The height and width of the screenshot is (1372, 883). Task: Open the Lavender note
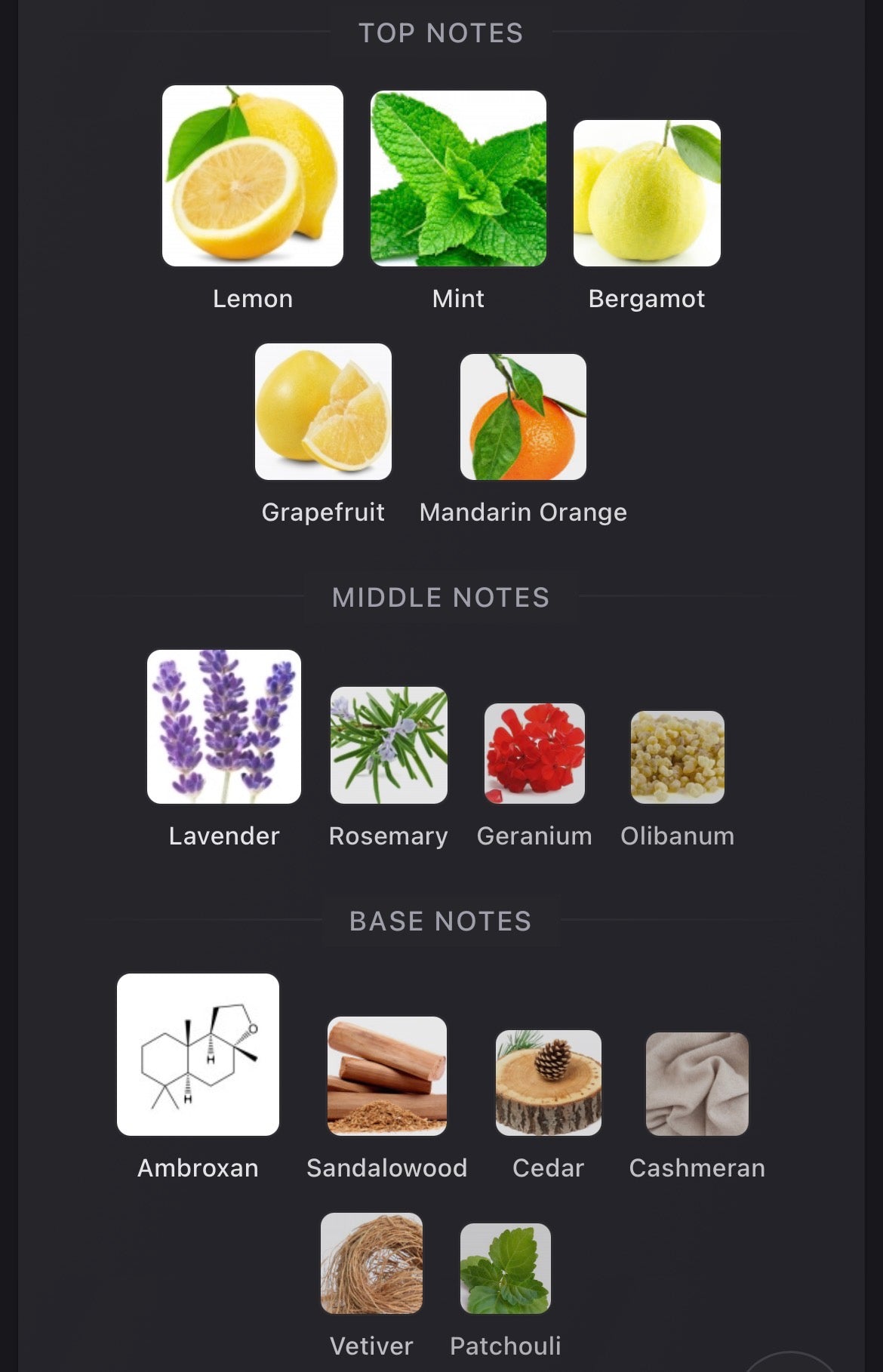pyautogui.click(x=224, y=727)
